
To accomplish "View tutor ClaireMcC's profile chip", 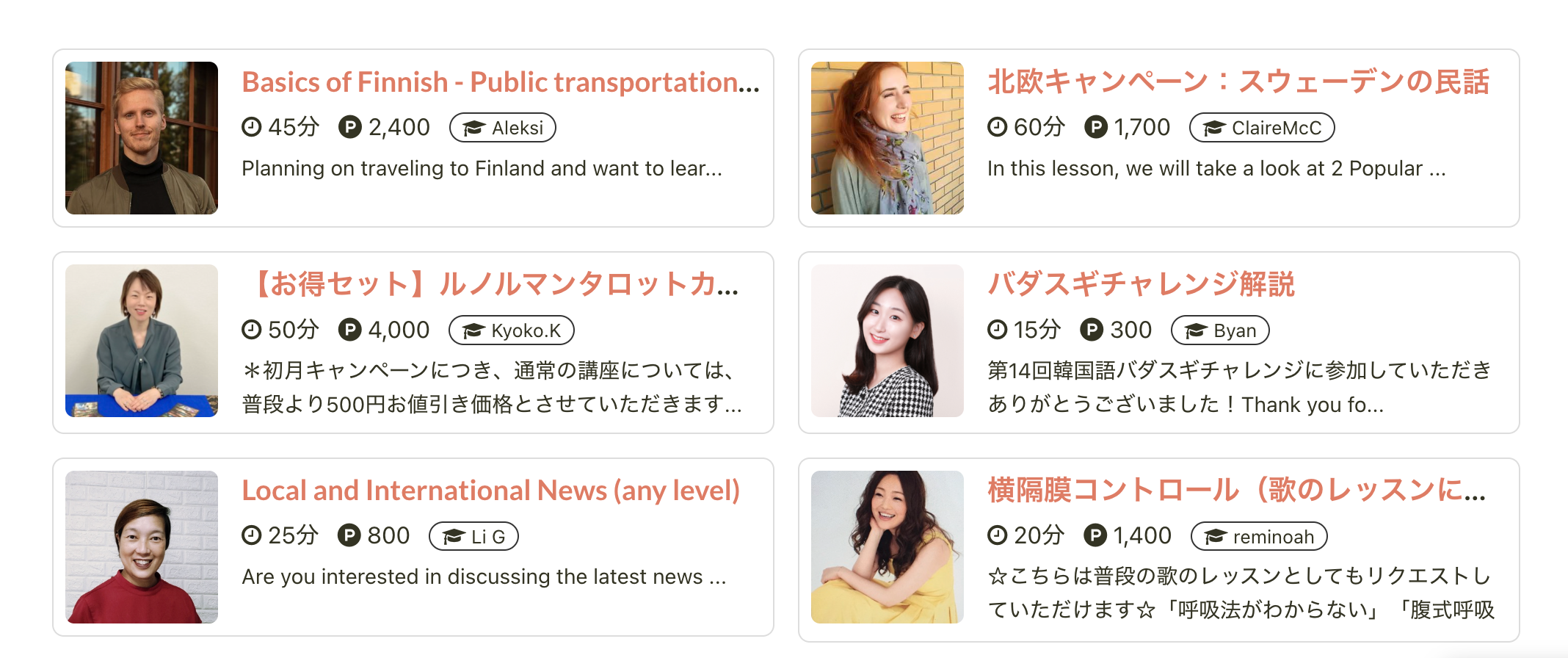I will point(1262,128).
